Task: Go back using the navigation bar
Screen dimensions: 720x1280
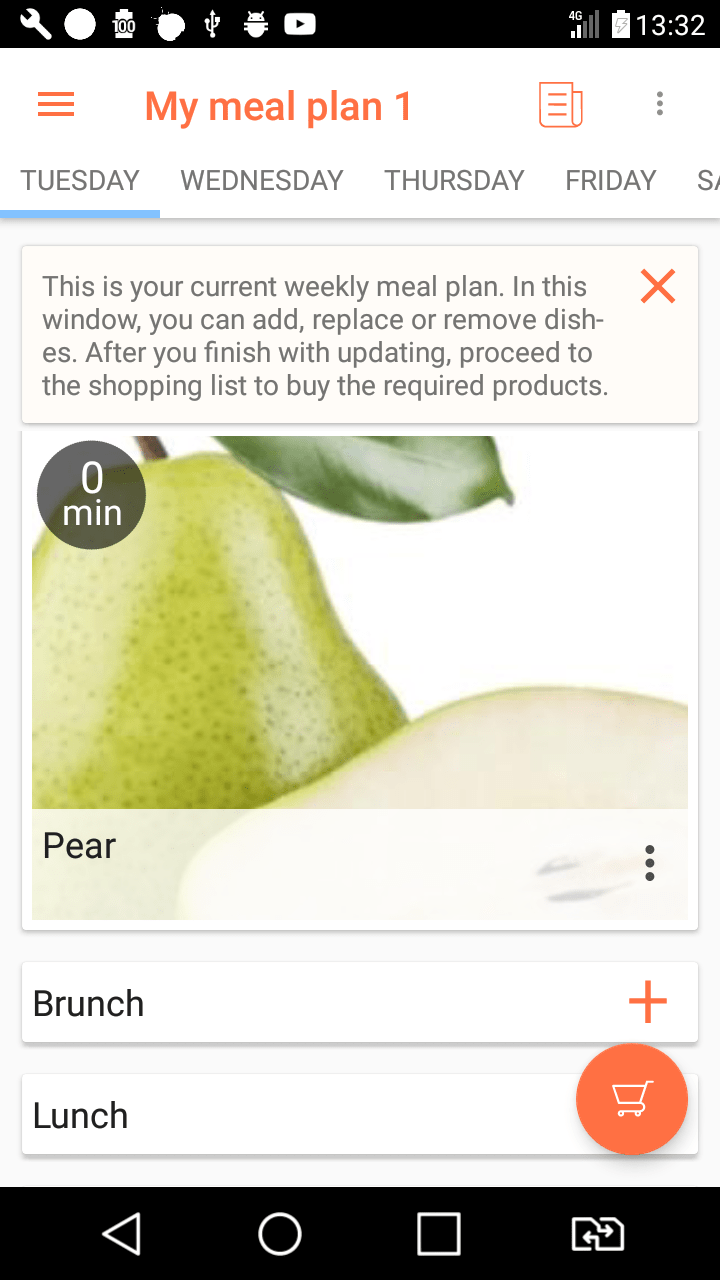Action: [x=122, y=1234]
